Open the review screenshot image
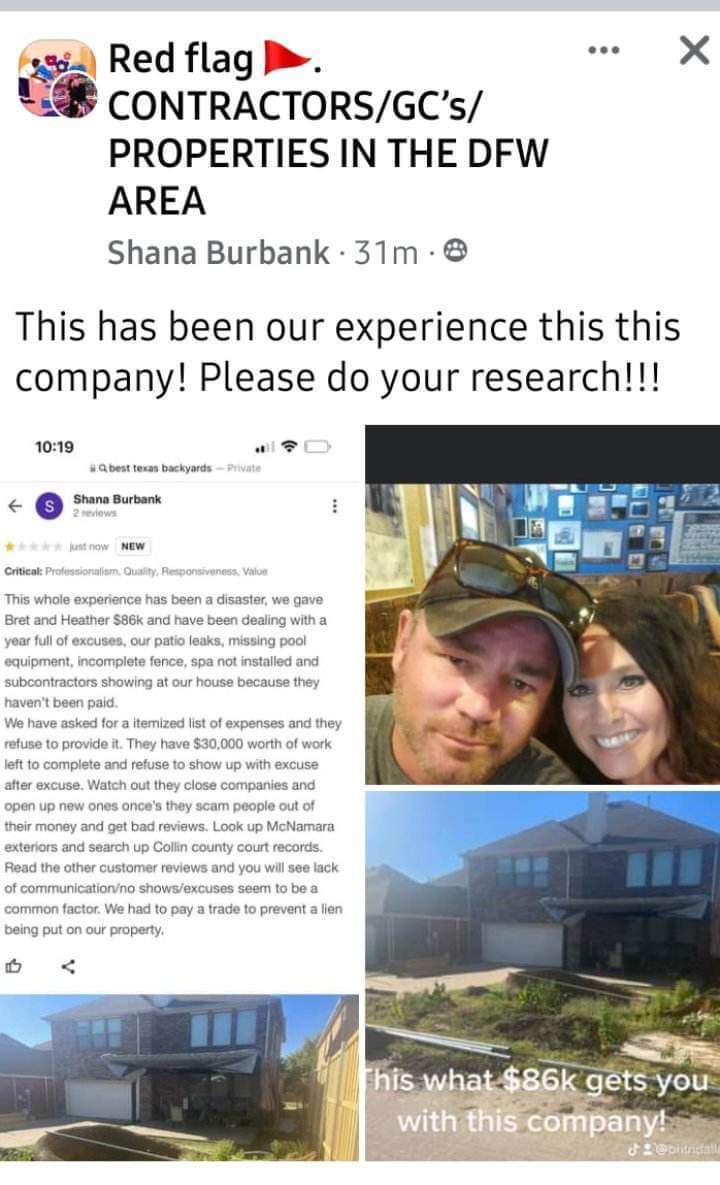The image size is (720, 1185). [180, 700]
